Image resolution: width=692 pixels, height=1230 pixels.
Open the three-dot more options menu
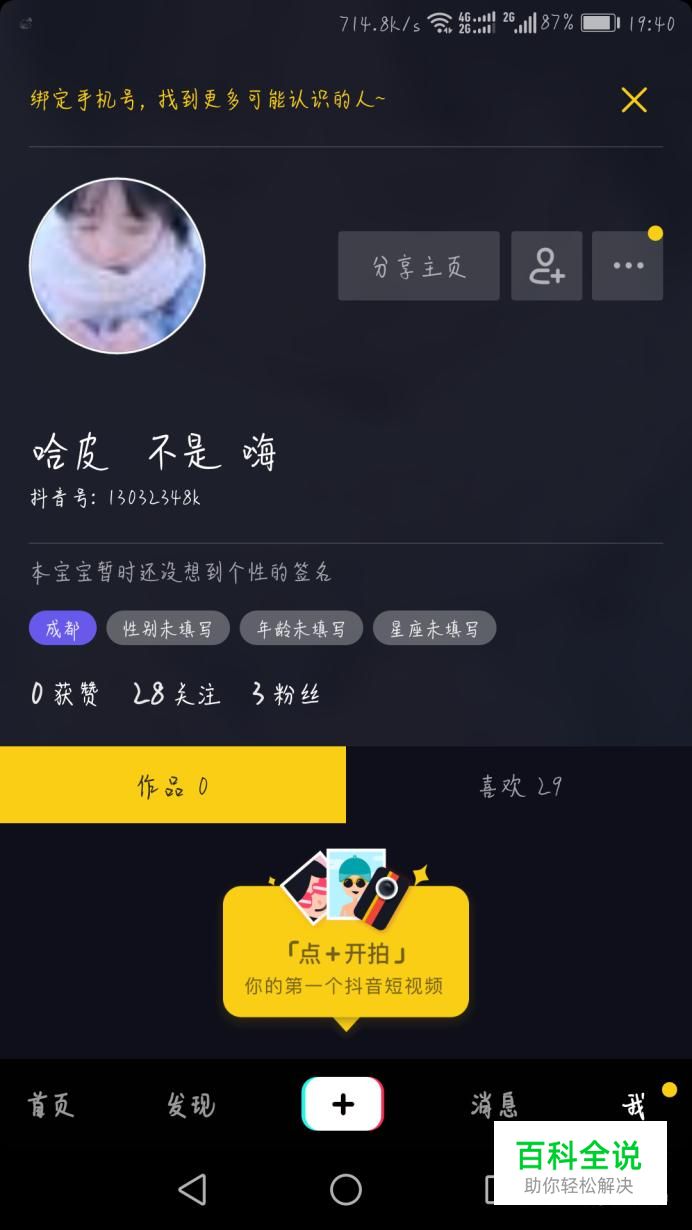click(x=627, y=266)
